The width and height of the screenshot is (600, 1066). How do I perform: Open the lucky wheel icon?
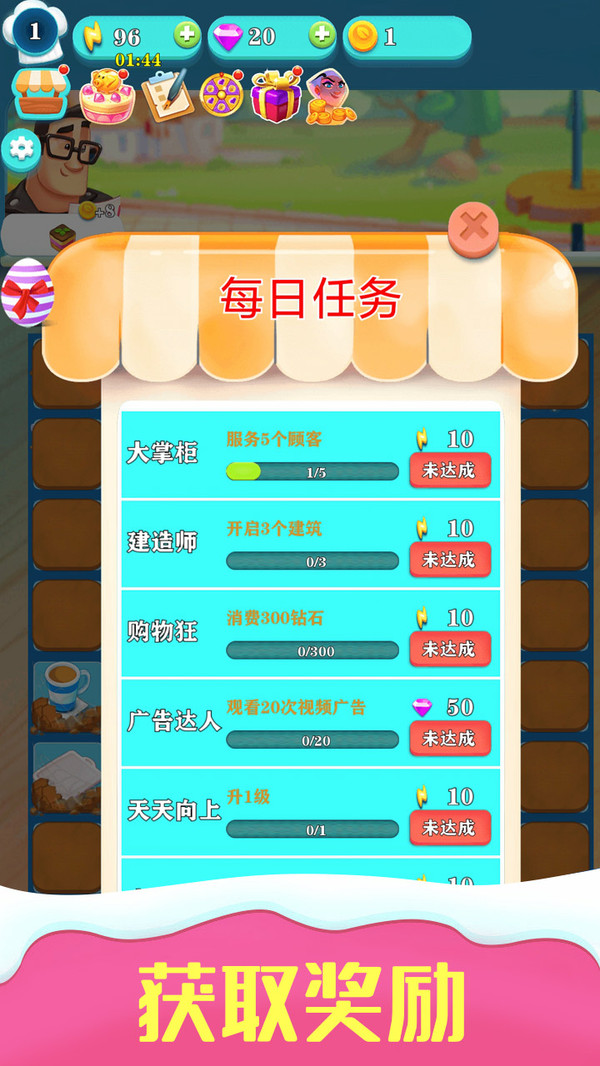click(x=221, y=96)
